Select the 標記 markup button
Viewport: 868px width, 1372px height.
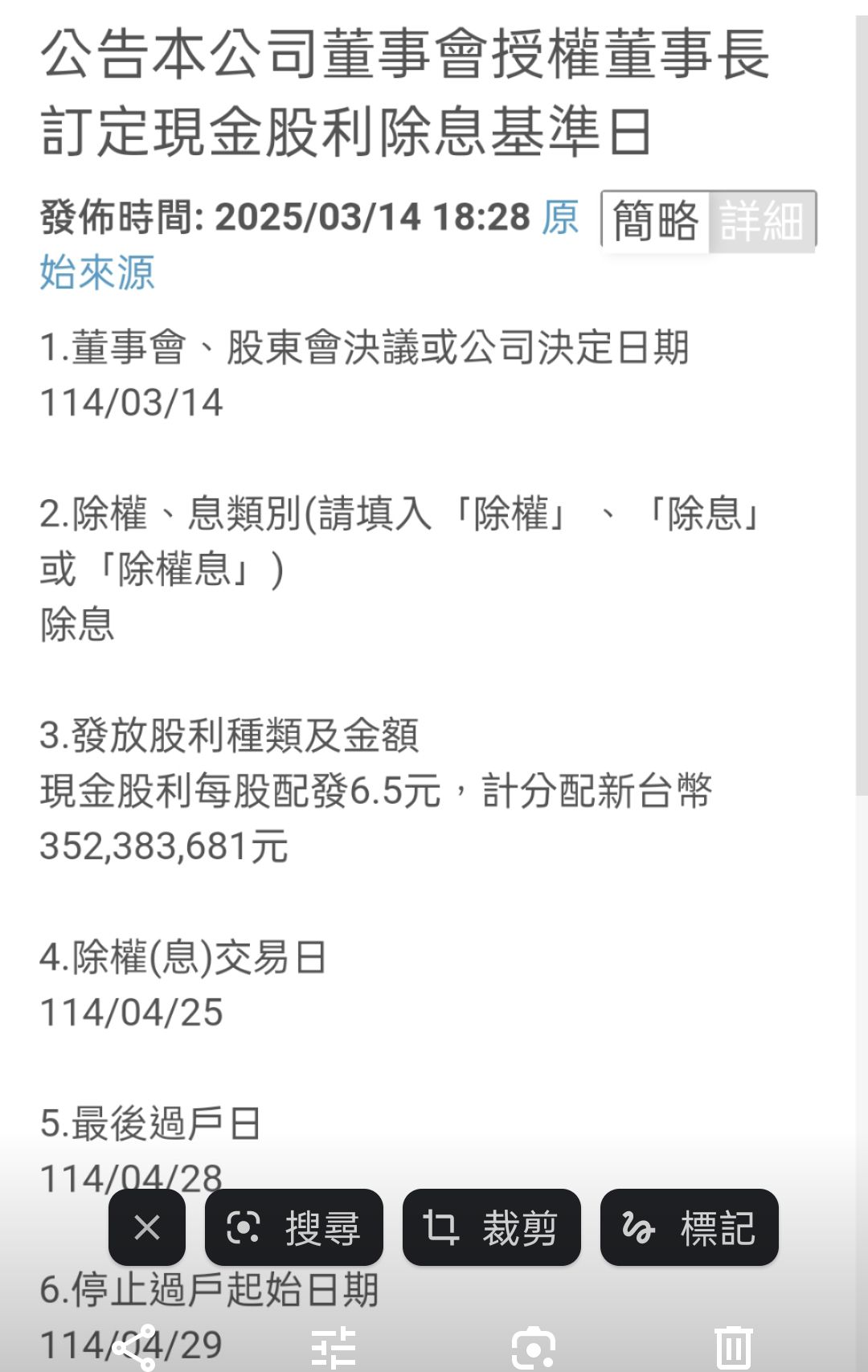coord(689,1227)
